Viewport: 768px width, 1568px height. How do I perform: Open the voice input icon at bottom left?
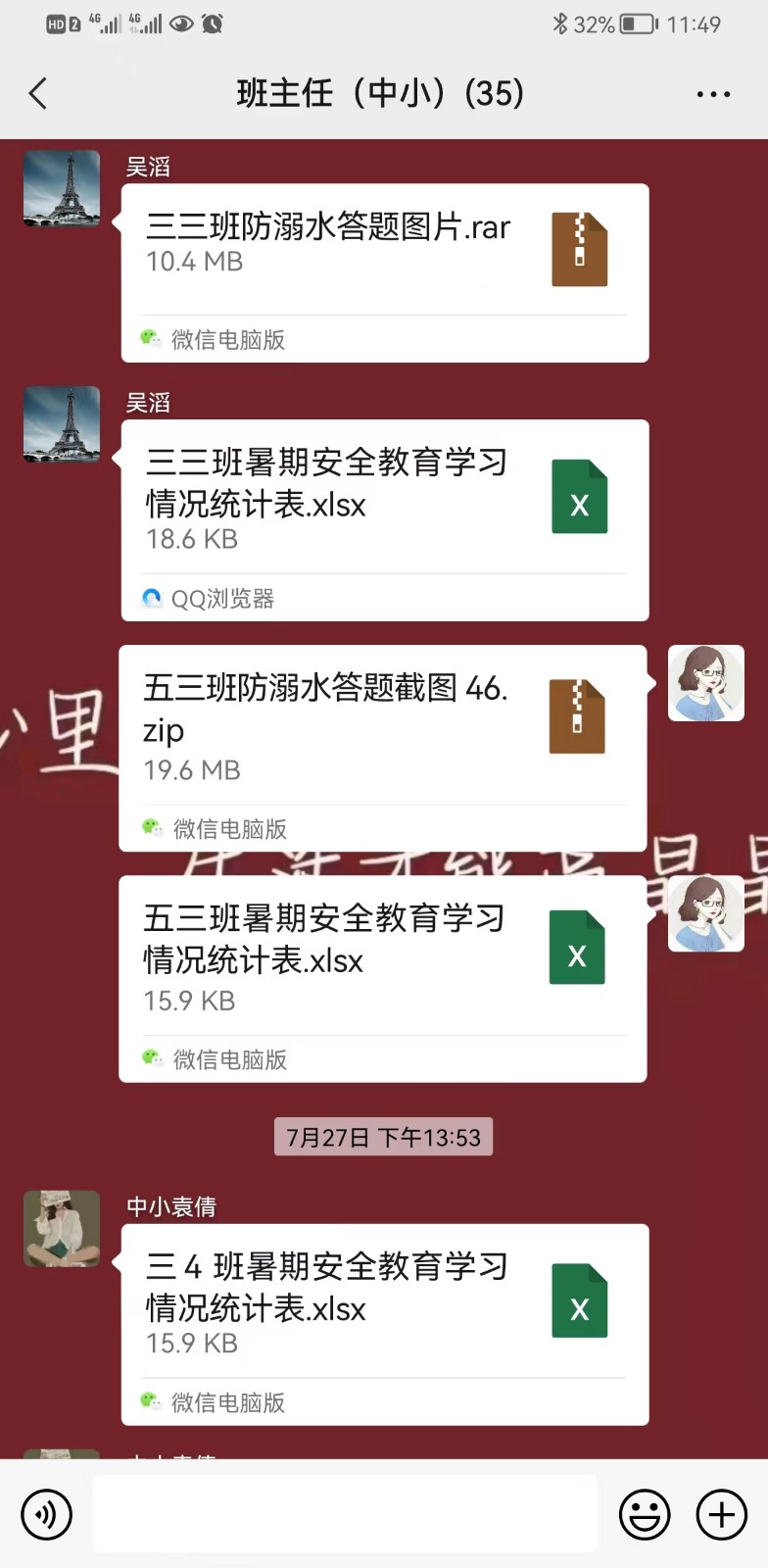point(45,1514)
